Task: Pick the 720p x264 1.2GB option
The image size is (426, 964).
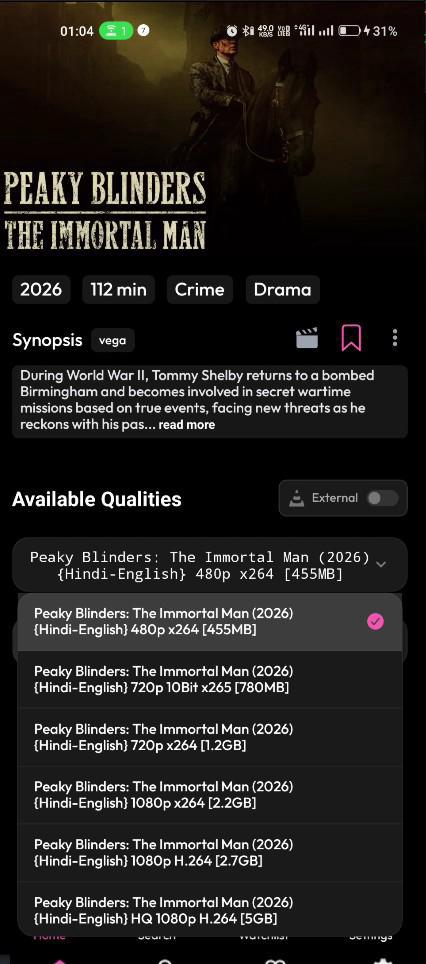Action: pos(210,737)
